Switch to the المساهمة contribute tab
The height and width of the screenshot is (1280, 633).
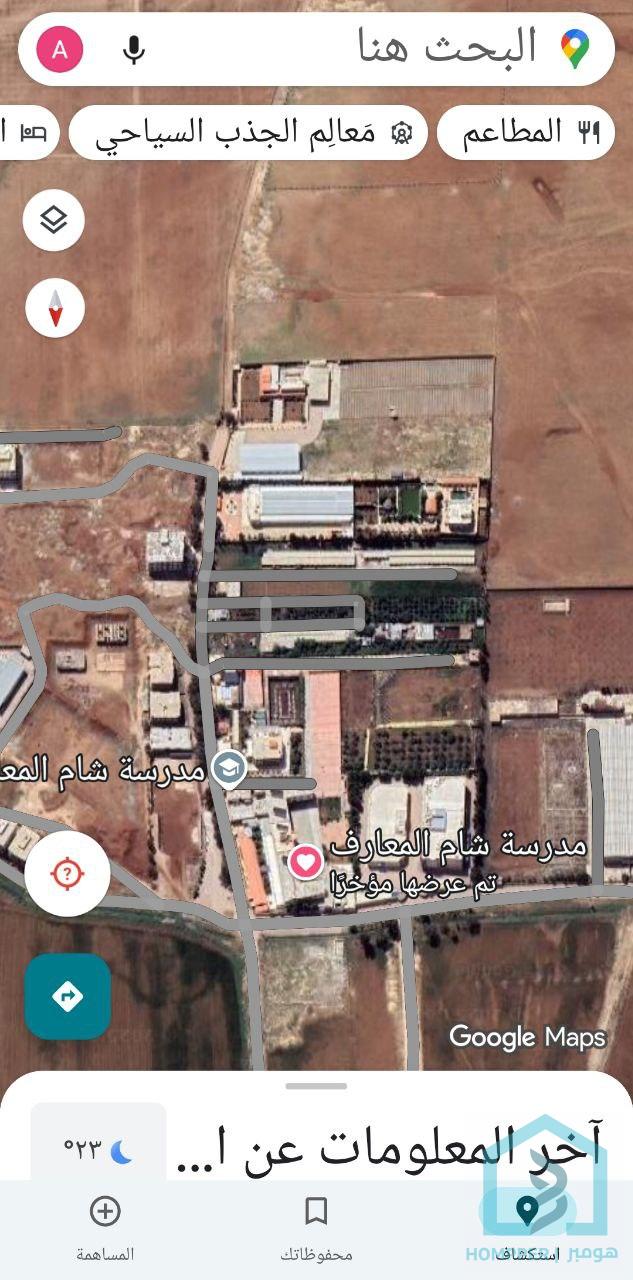tap(105, 1228)
